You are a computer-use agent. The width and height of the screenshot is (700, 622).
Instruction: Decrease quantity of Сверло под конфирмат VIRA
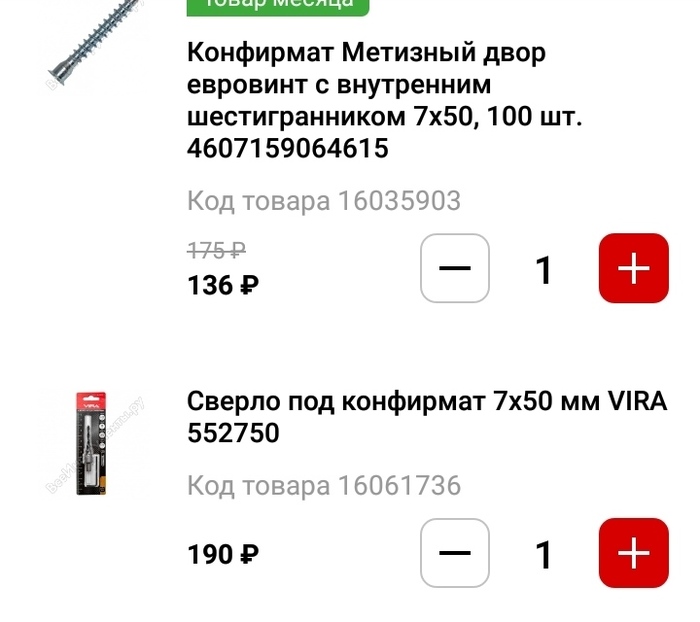tap(455, 553)
